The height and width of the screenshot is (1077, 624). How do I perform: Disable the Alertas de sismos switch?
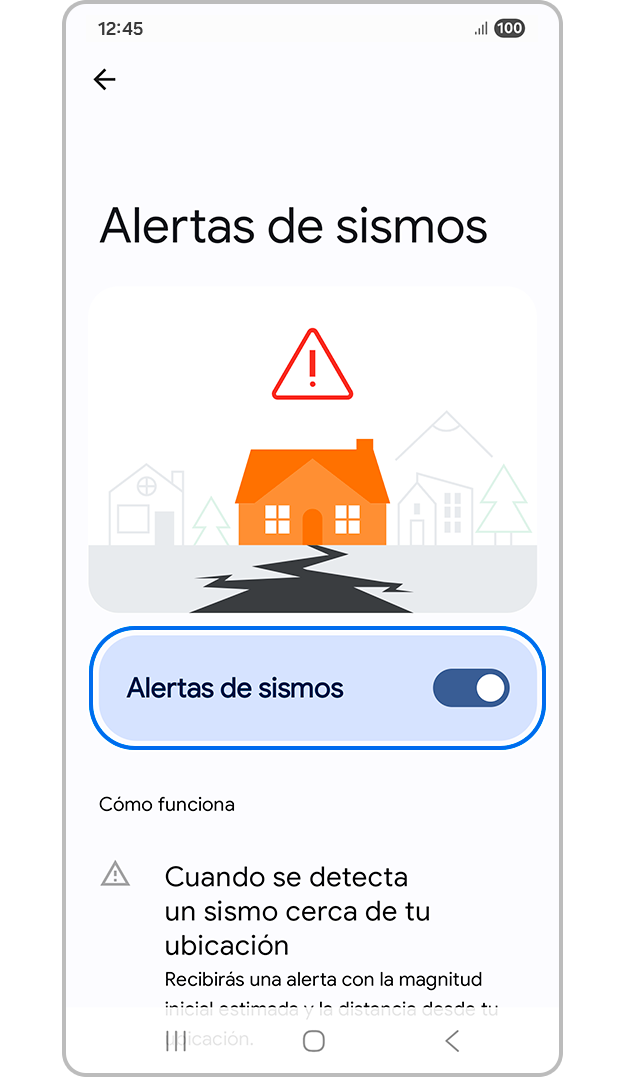471,688
